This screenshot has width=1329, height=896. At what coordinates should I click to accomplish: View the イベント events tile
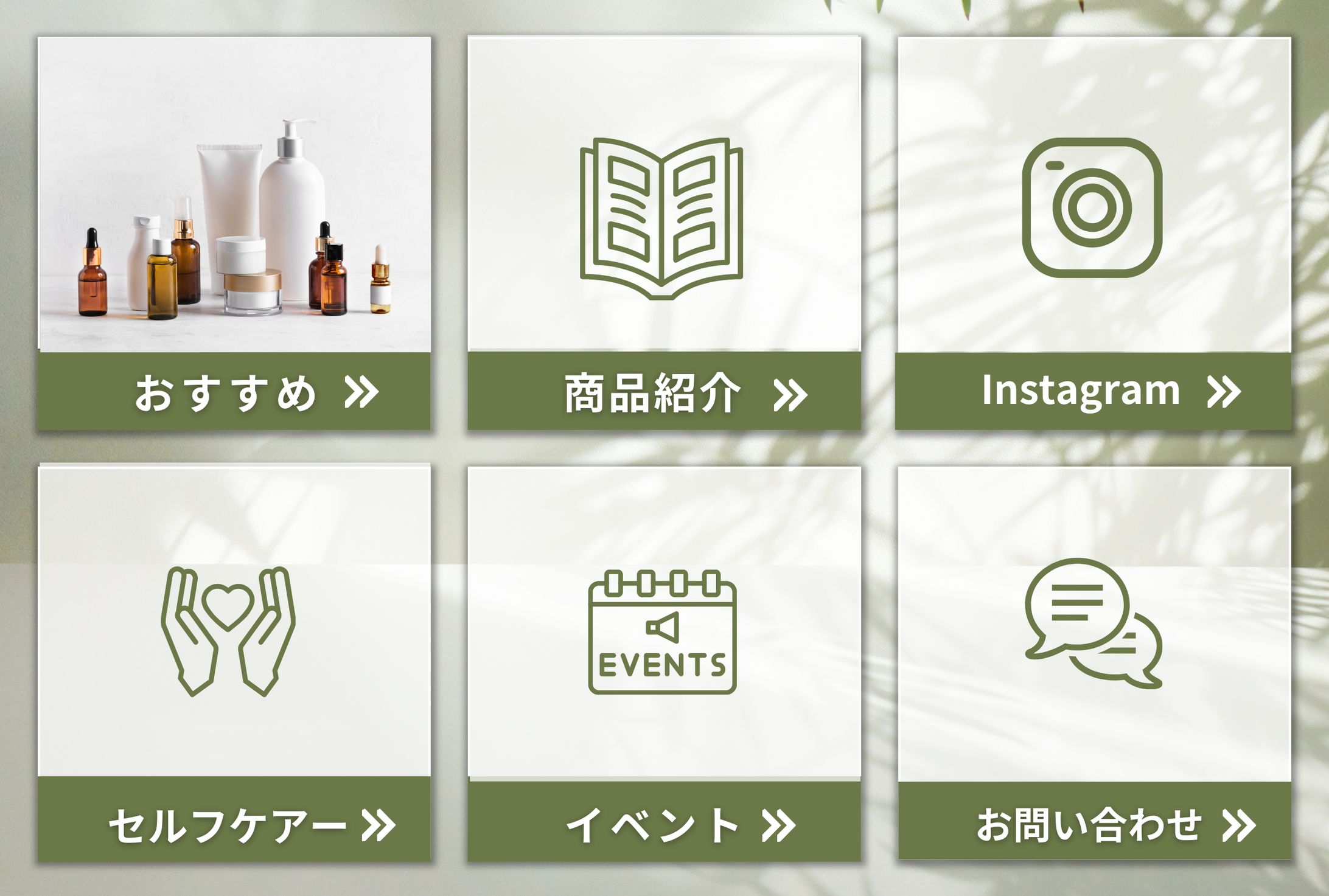pos(664,663)
